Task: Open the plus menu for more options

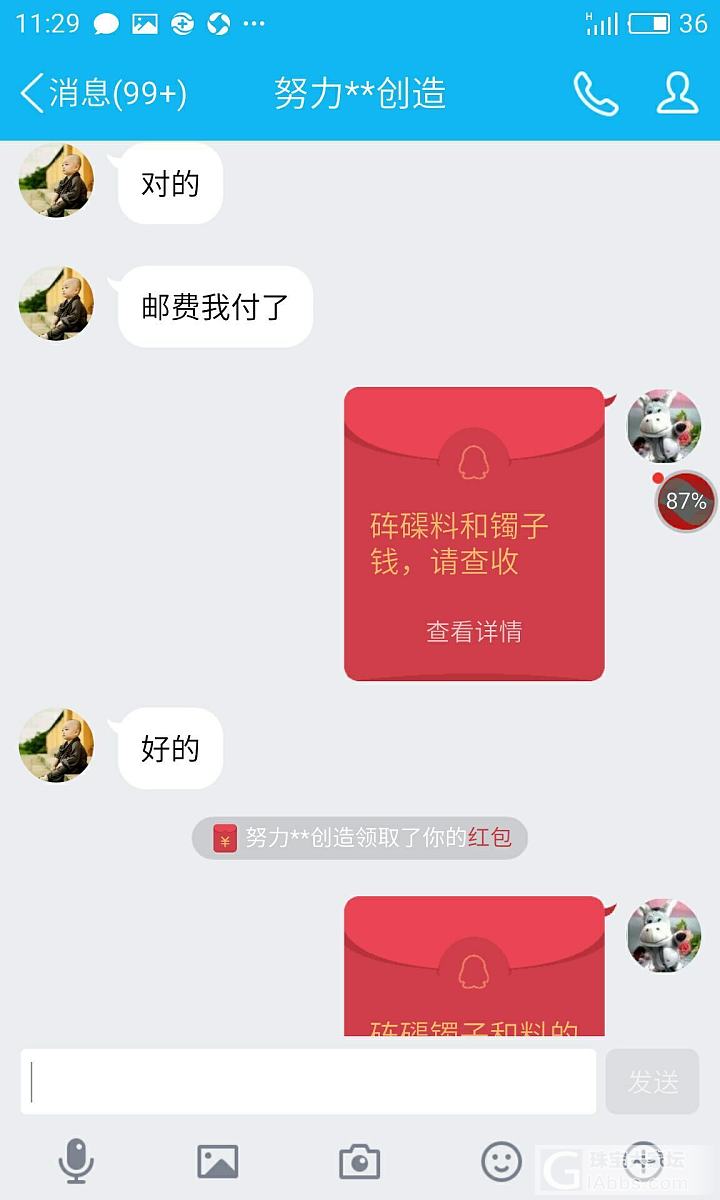Action: point(643,1160)
